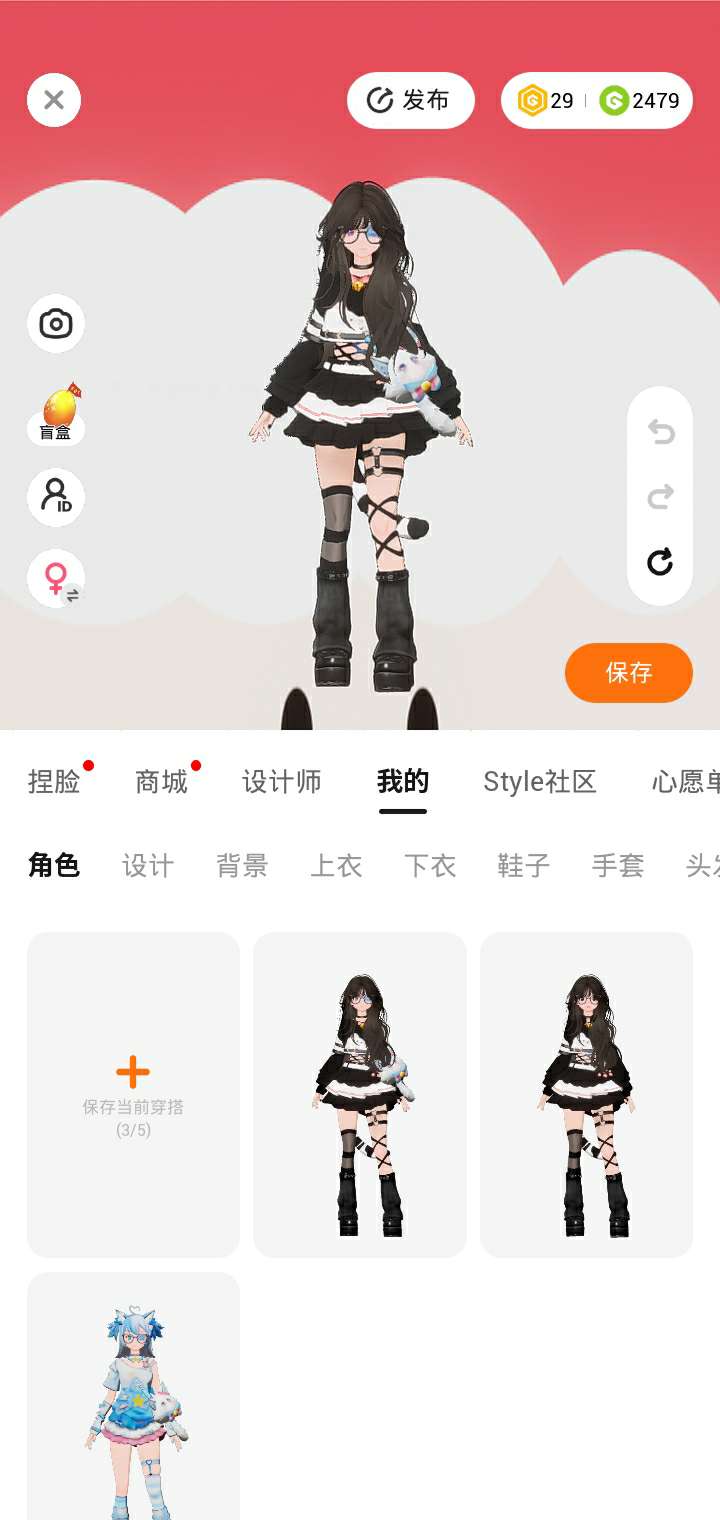
Task: Save the avatar with 保存
Action: pos(628,672)
